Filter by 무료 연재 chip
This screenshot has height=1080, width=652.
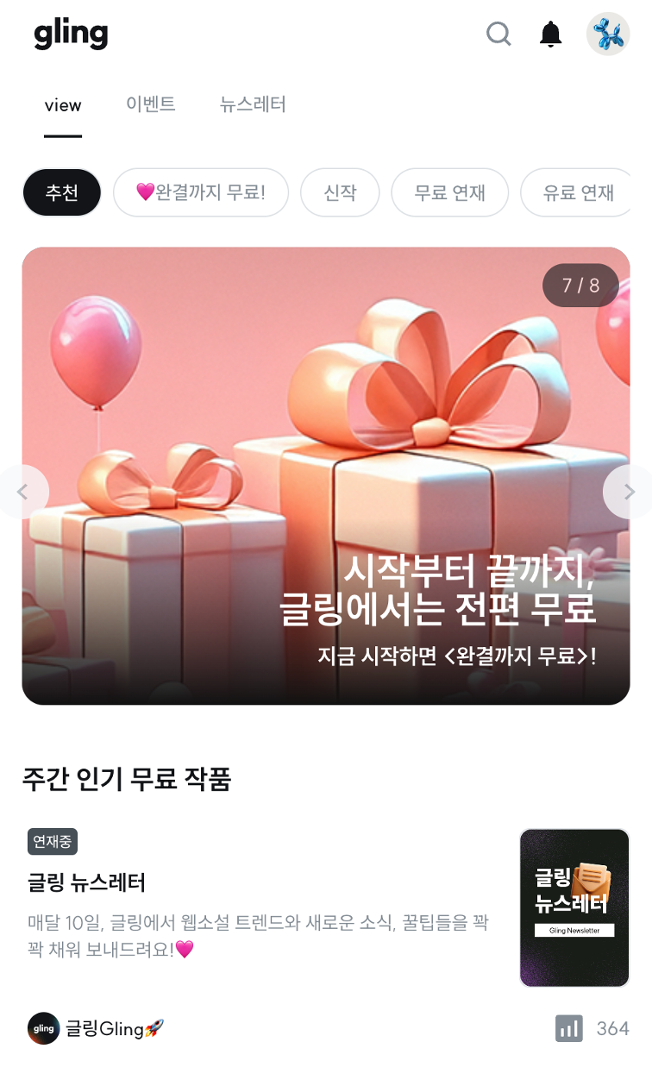pos(450,192)
